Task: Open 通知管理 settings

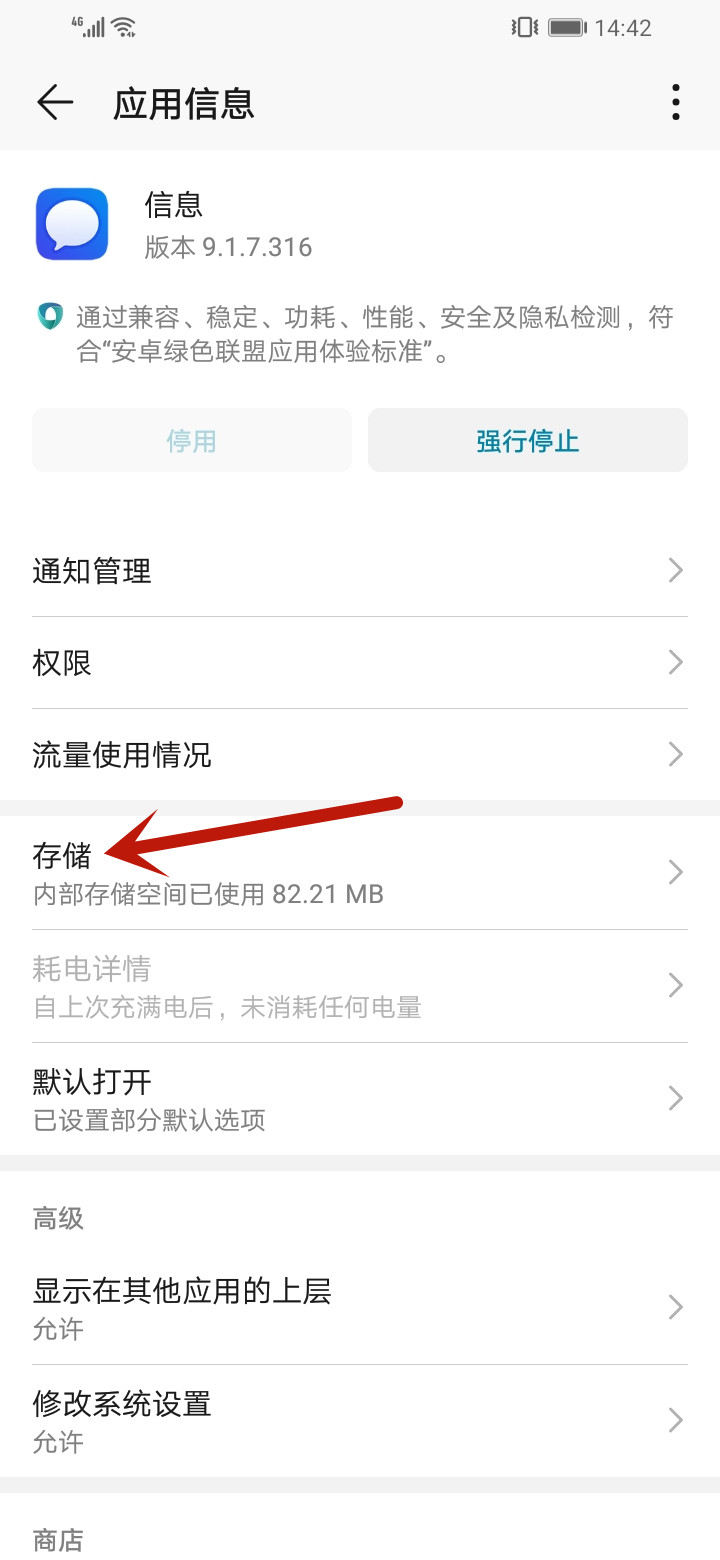Action: coord(360,571)
